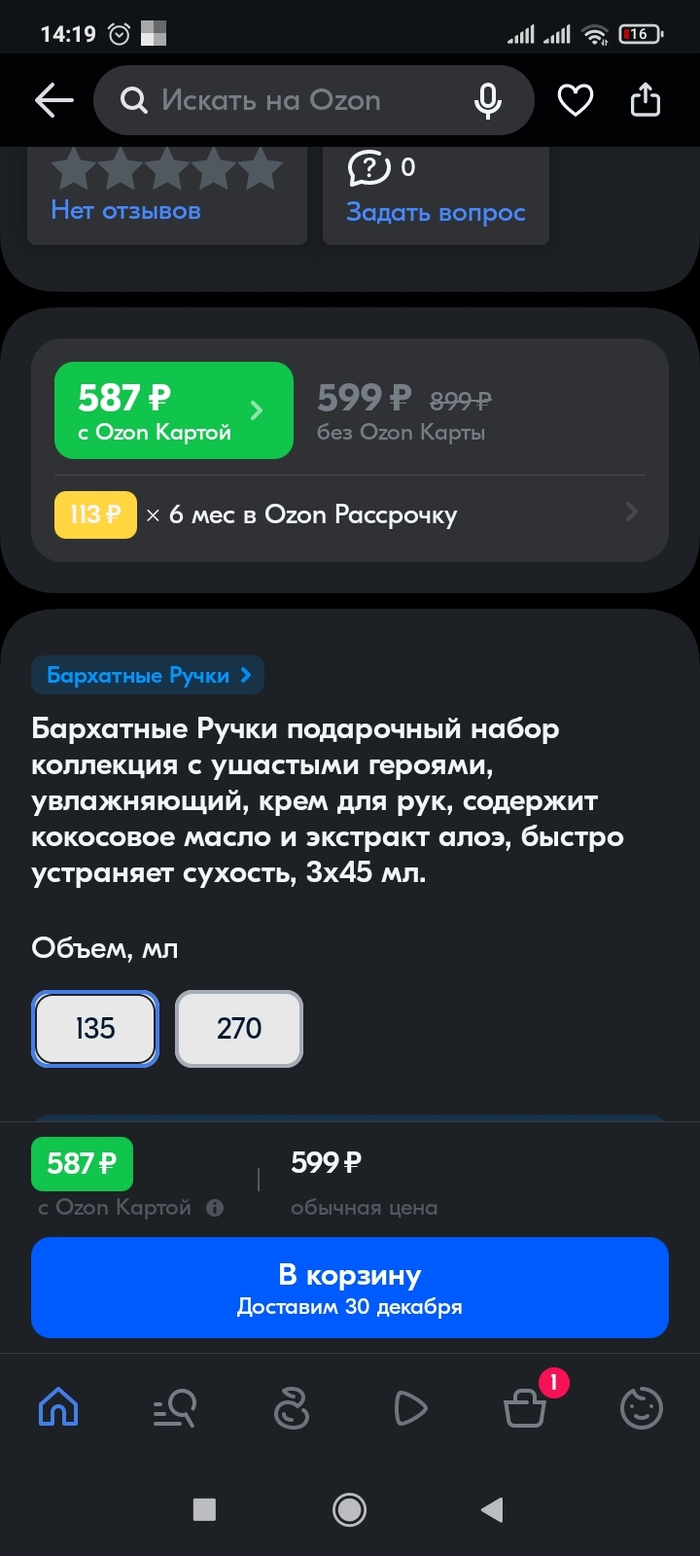
Task: Add the product via В корзину
Action: click(x=349, y=1287)
